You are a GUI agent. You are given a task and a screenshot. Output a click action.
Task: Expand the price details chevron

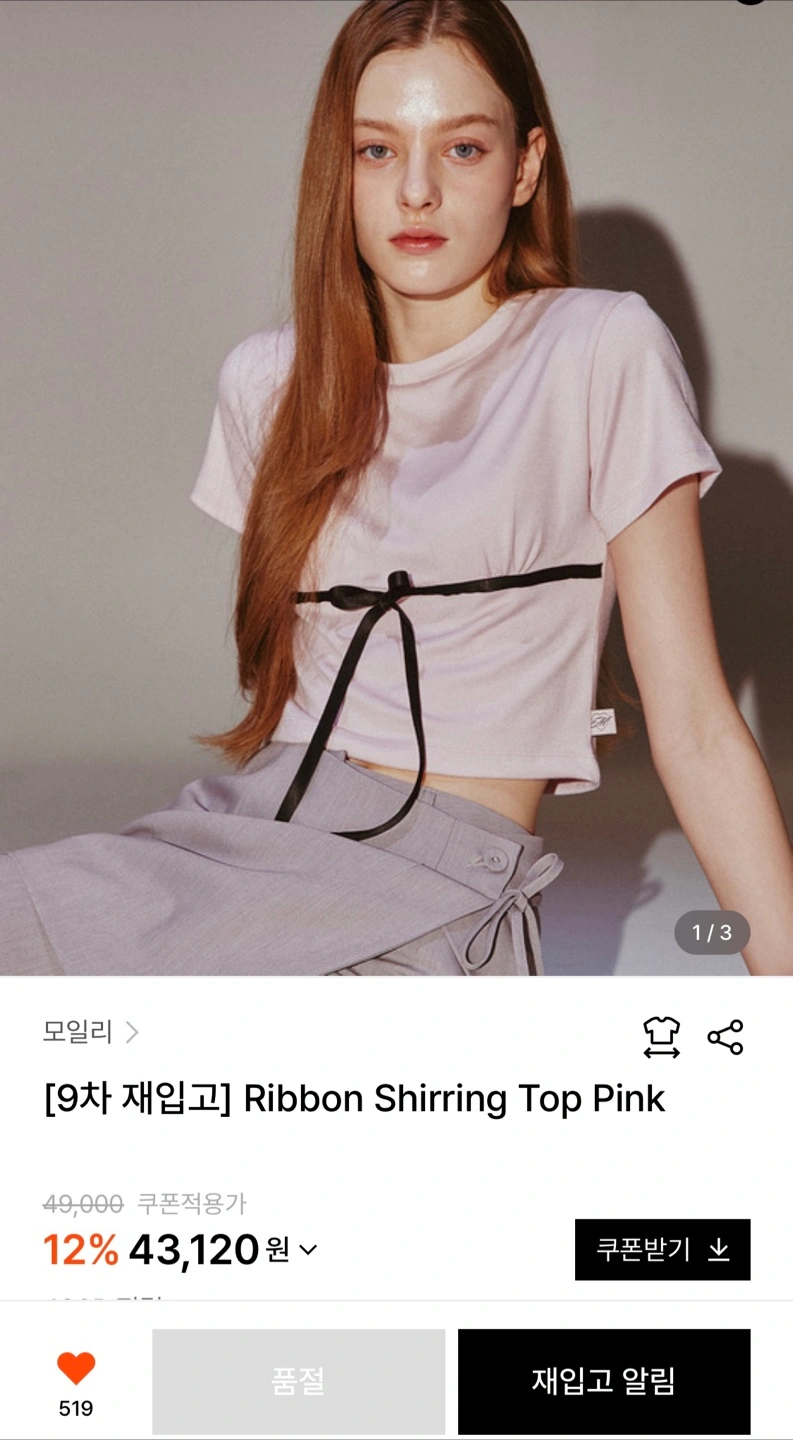(x=308, y=1250)
